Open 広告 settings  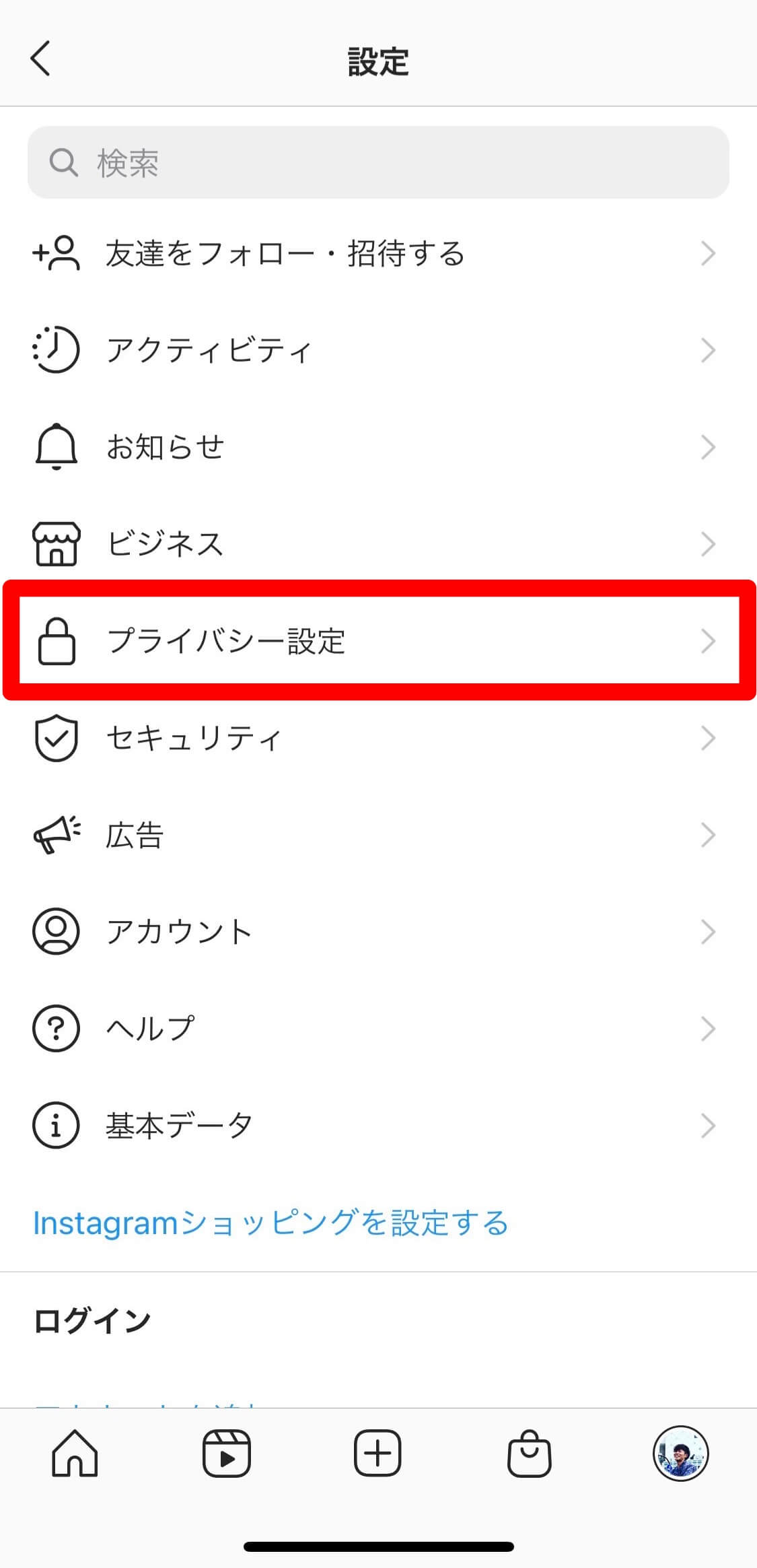[x=378, y=835]
